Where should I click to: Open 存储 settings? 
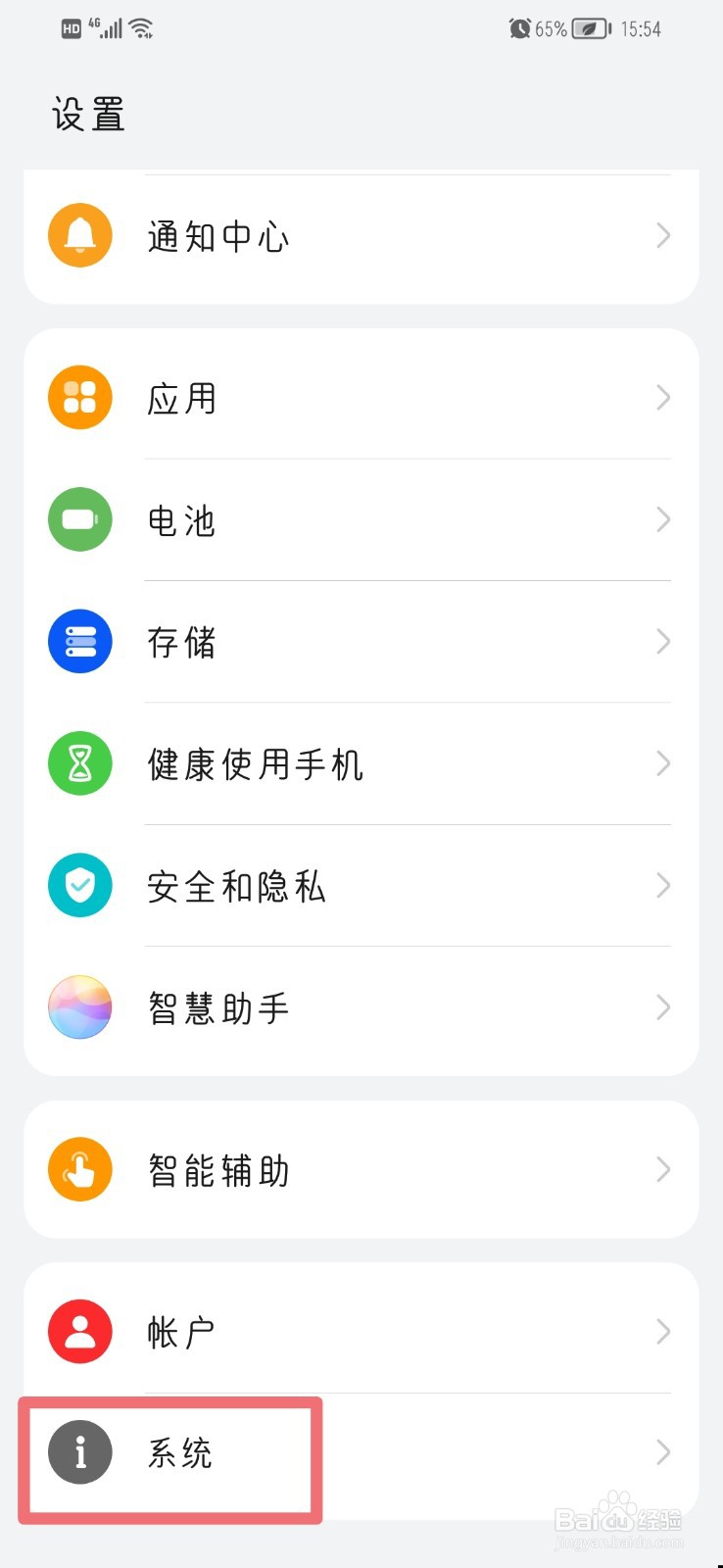coord(361,642)
